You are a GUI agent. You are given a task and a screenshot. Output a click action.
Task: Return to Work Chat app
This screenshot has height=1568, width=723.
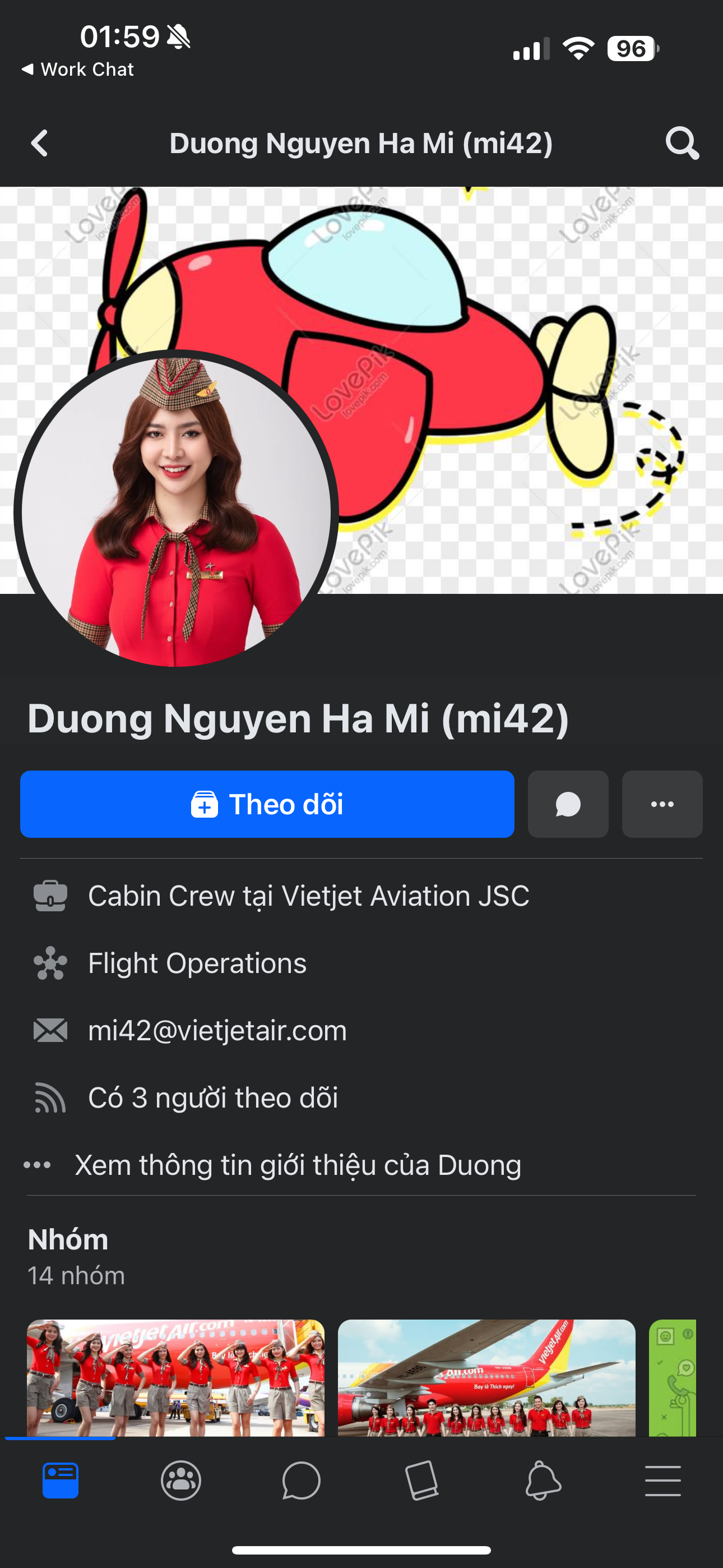(78, 70)
